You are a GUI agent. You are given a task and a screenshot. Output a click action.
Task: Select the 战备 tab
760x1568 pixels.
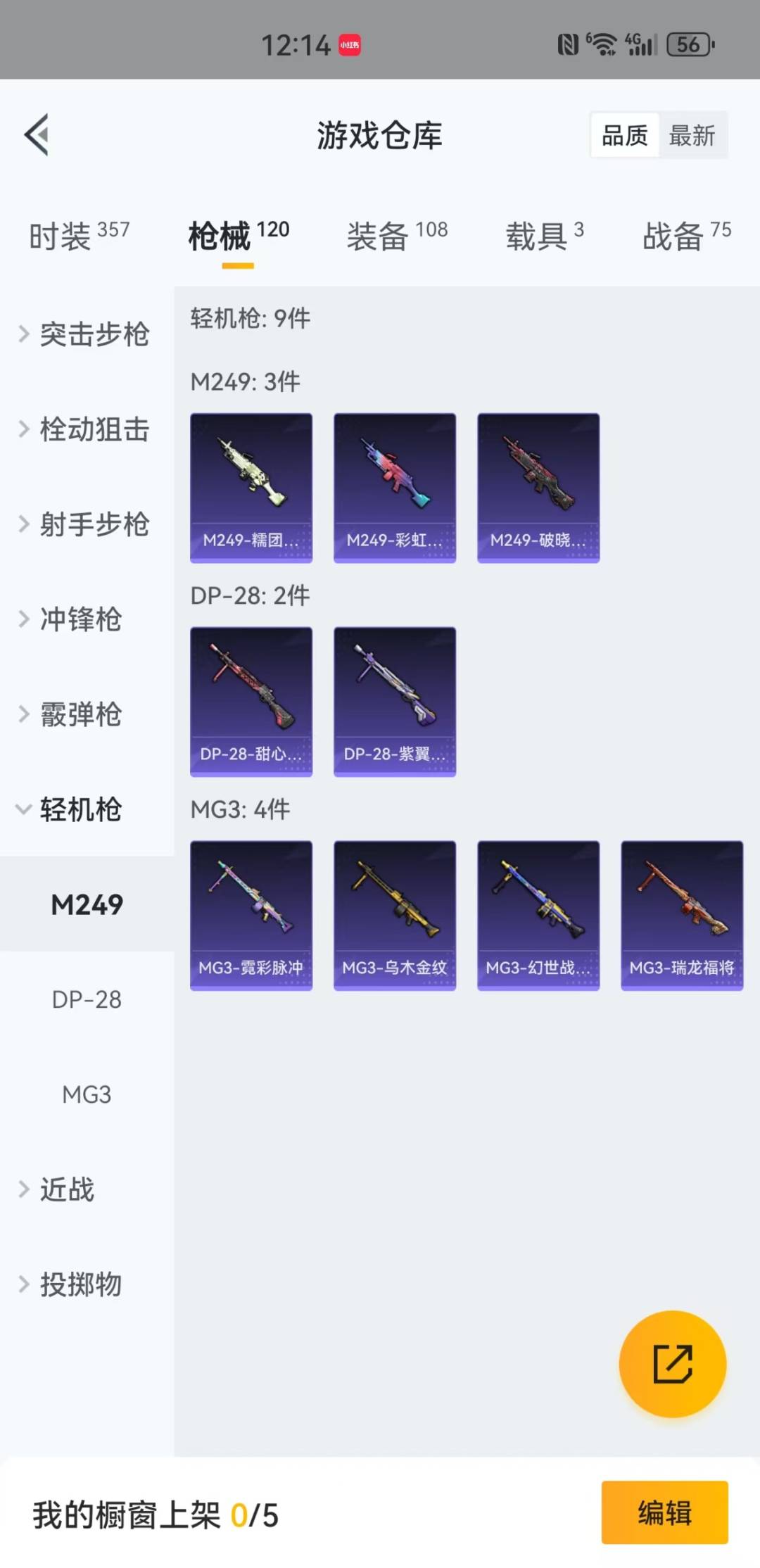686,235
